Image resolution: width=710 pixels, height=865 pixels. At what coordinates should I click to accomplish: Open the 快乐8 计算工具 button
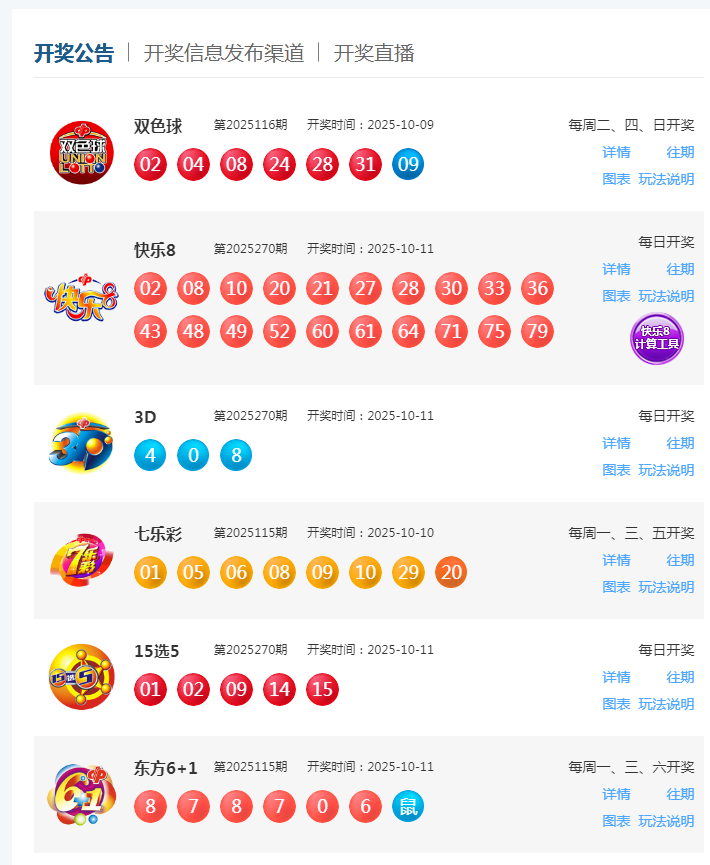657,339
